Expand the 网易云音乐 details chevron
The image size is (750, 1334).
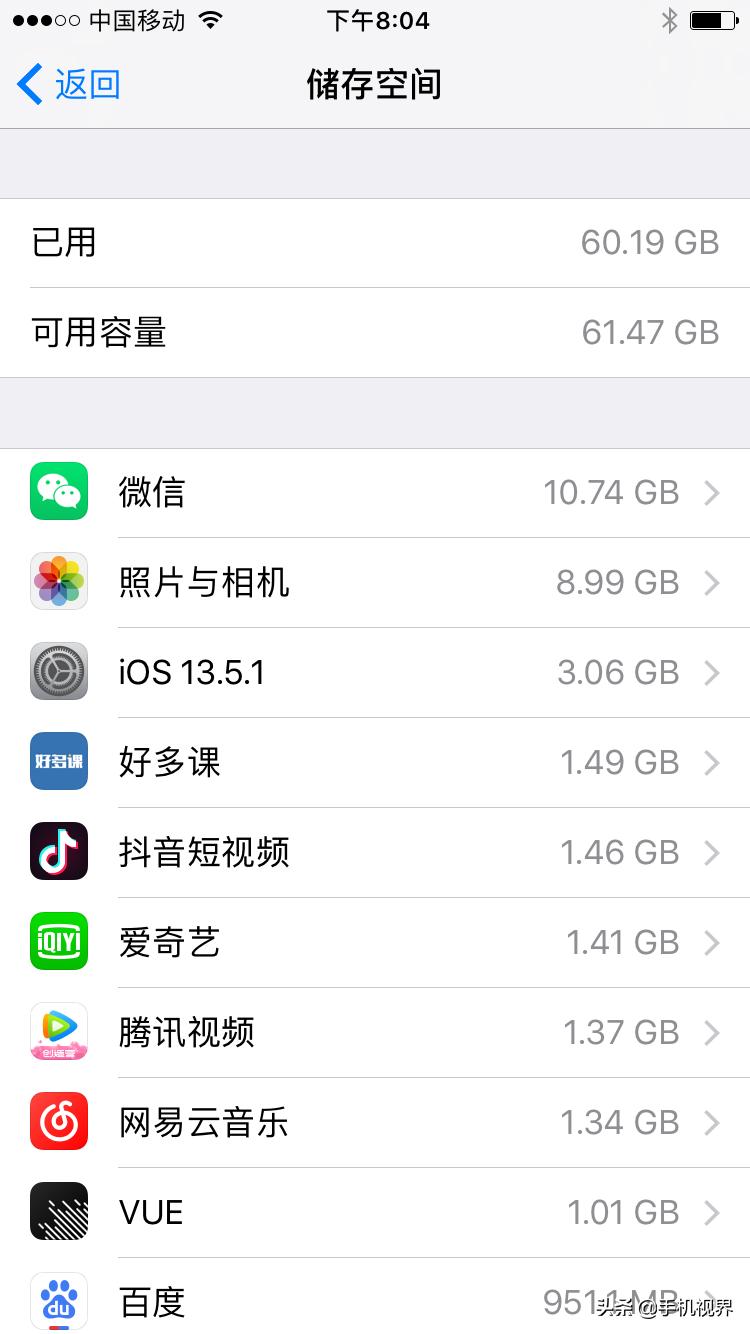[x=712, y=1121]
